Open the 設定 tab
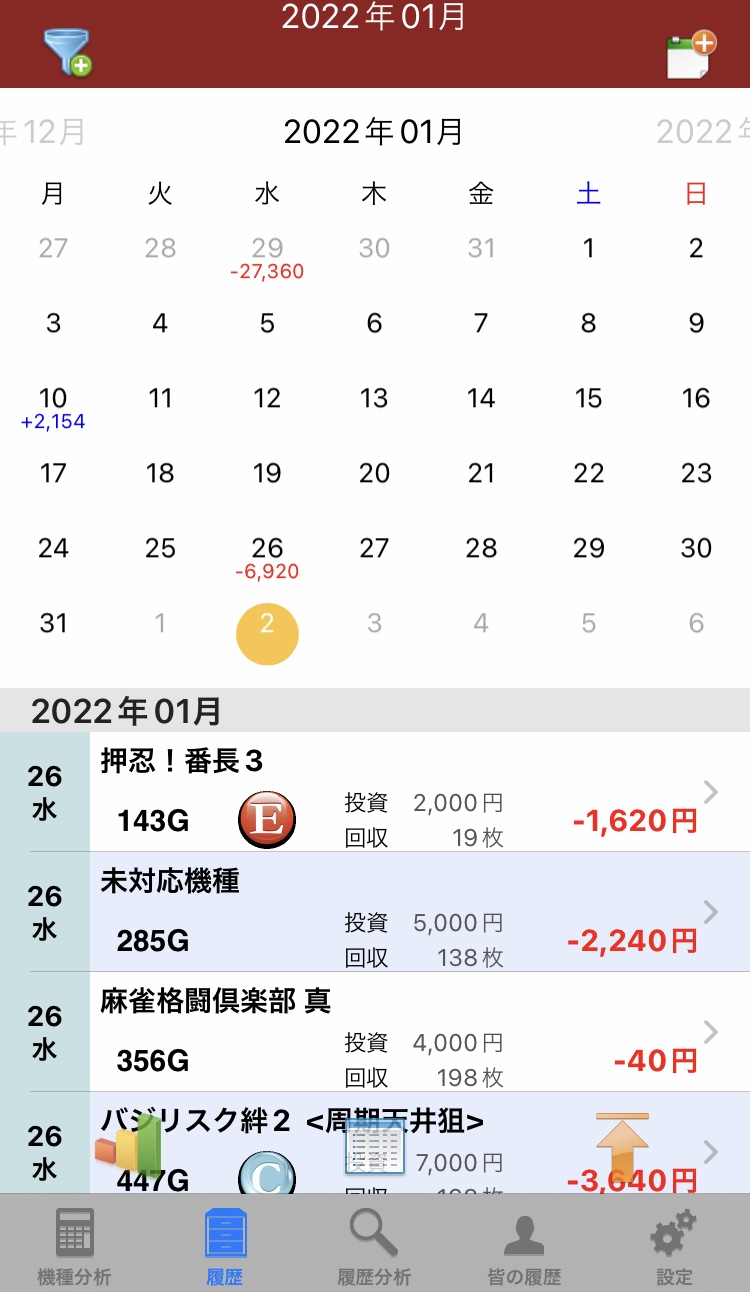Screen dimensions: 750x1292 674,1245
